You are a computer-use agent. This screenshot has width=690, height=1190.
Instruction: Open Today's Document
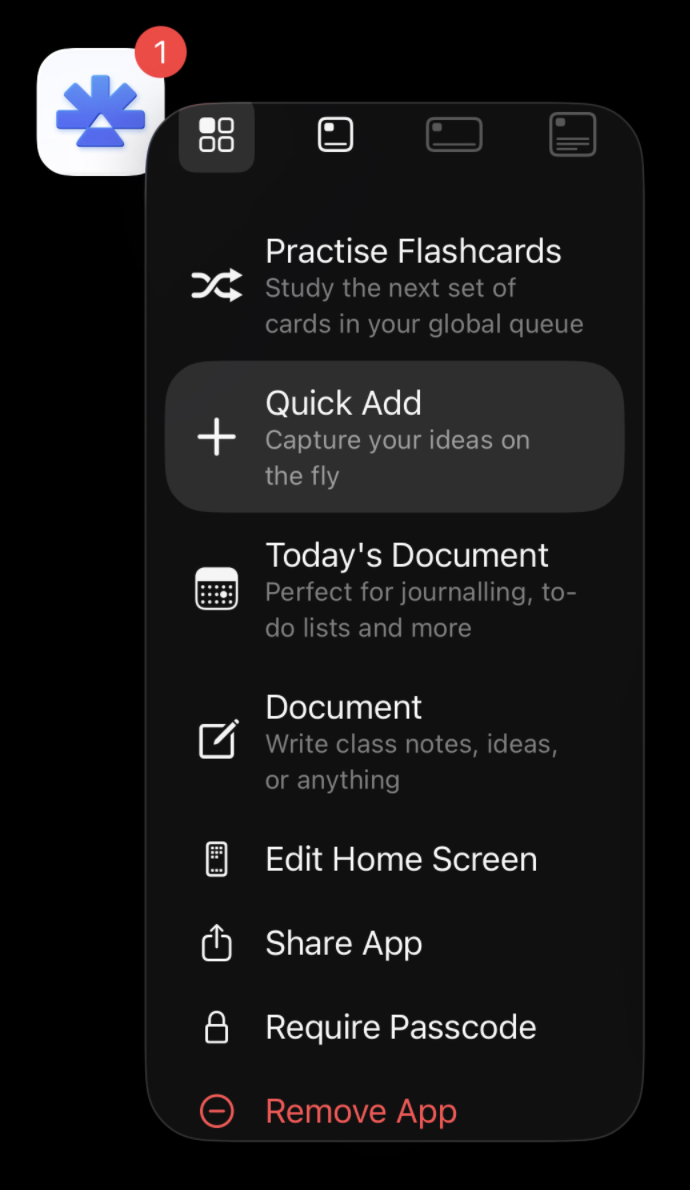[394, 590]
